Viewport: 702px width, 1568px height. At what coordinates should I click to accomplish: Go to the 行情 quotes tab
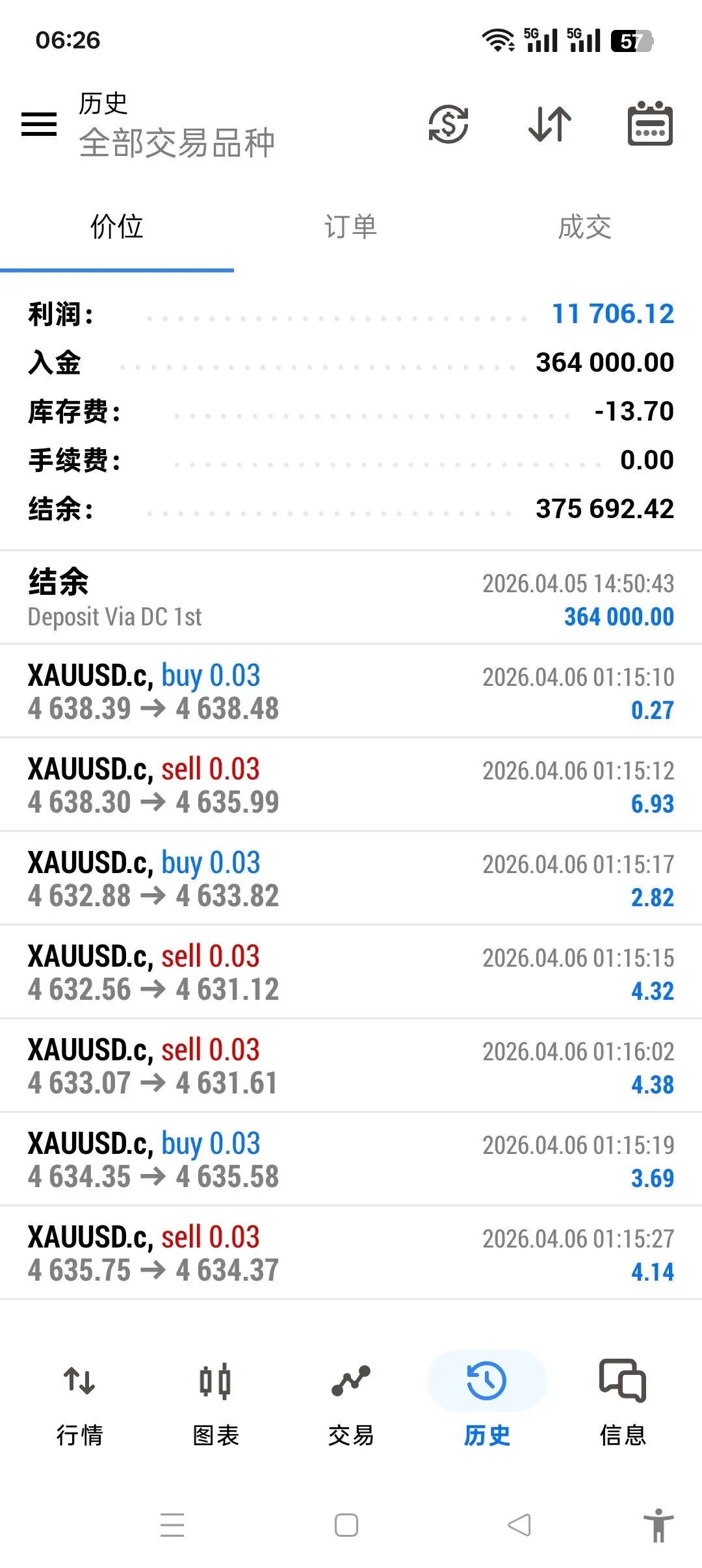point(79,1398)
